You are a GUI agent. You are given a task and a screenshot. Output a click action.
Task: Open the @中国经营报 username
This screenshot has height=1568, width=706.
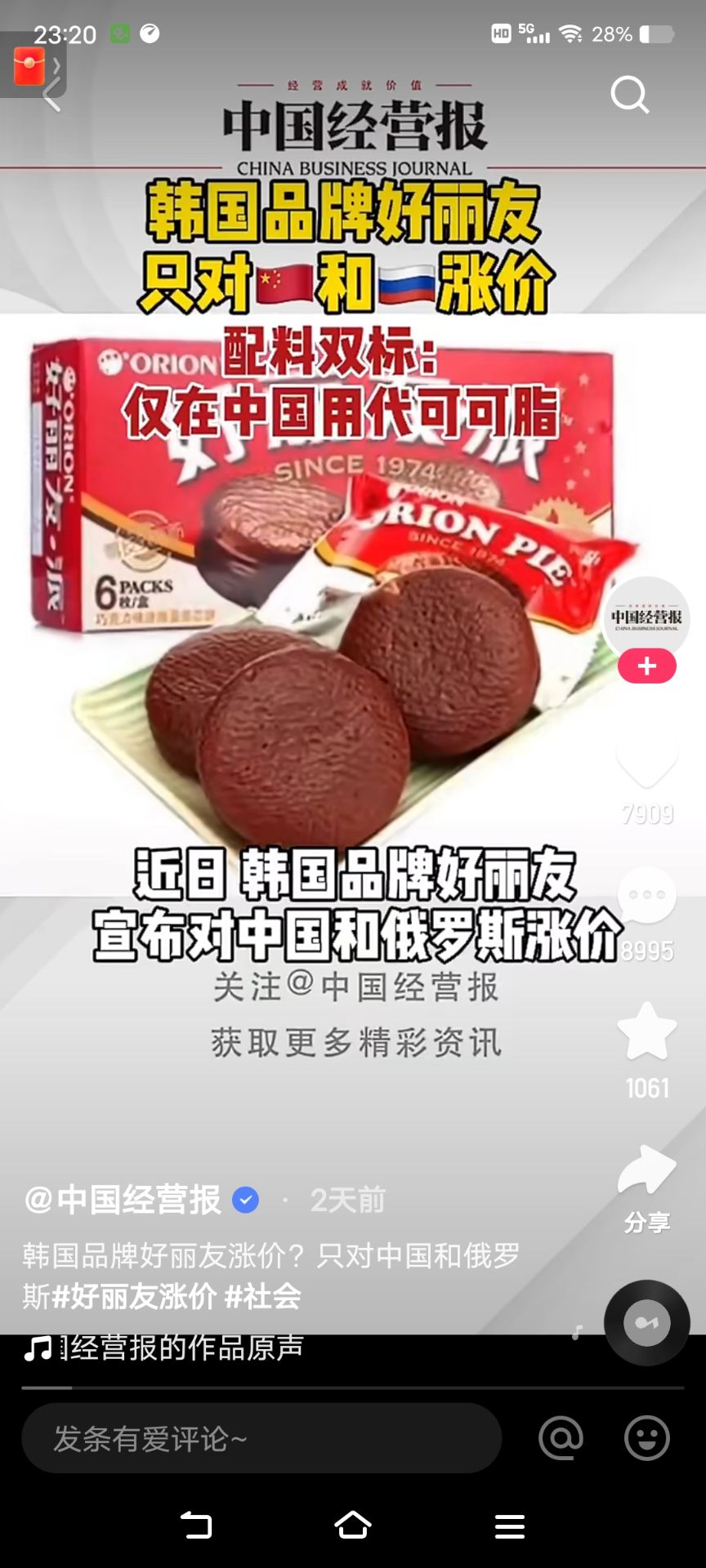(x=123, y=1200)
